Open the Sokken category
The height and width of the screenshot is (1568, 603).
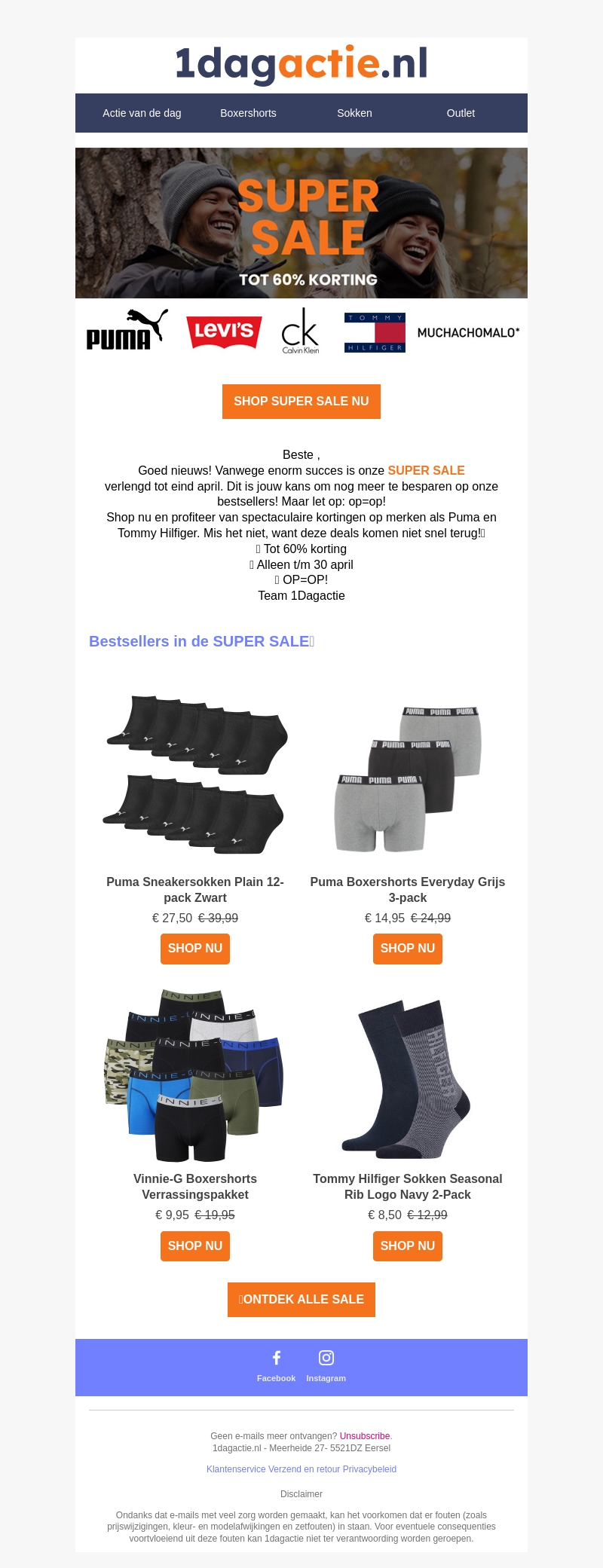354,113
